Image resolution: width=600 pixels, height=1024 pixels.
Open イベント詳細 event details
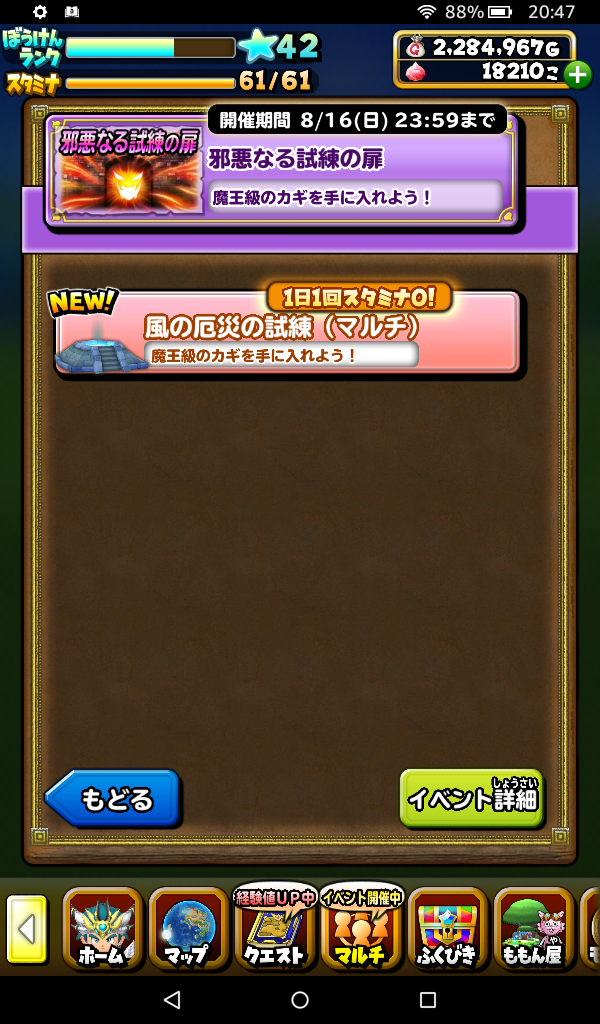point(471,798)
